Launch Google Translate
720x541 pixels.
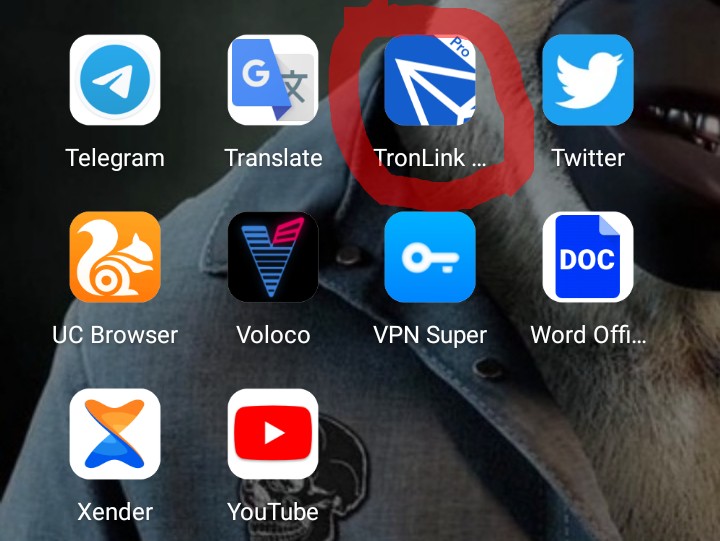(x=273, y=80)
